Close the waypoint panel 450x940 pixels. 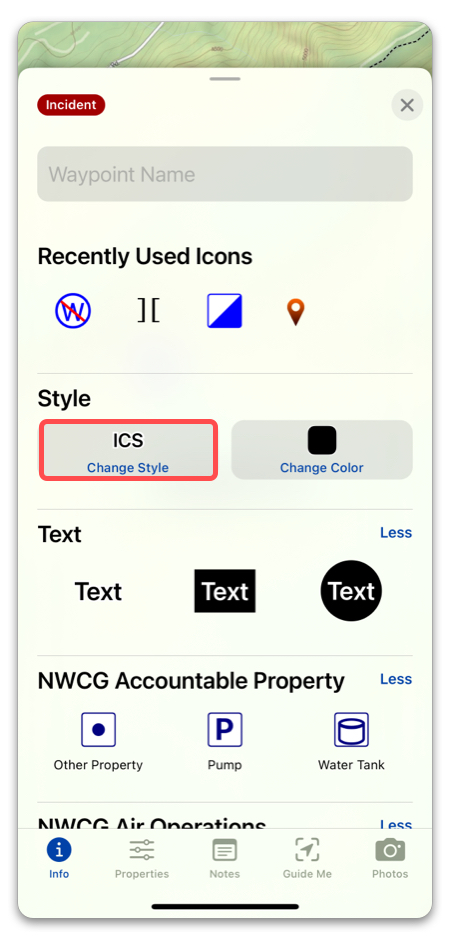[x=407, y=106]
